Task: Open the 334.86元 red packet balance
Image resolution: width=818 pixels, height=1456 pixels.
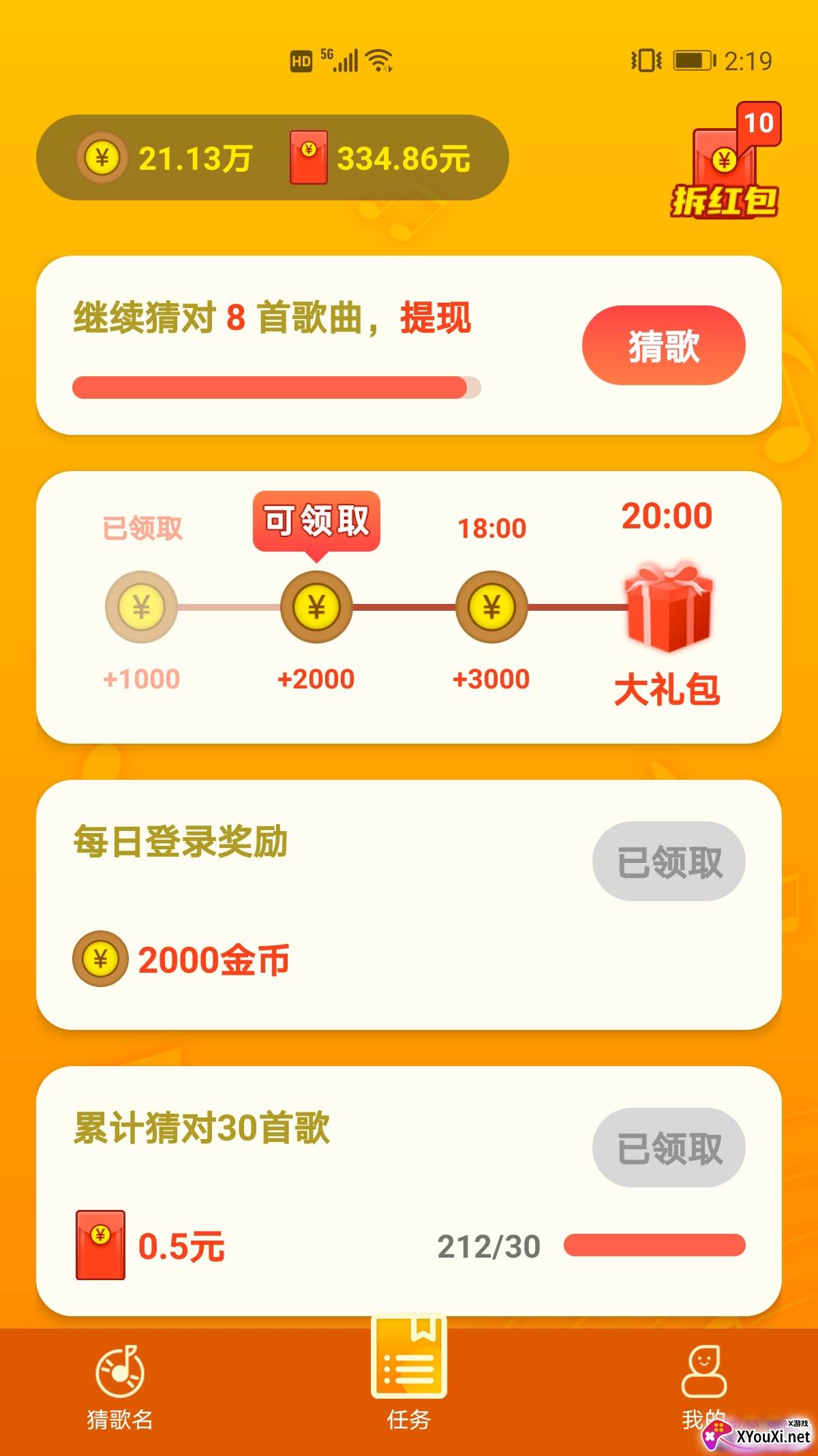Action: (380, 158)
